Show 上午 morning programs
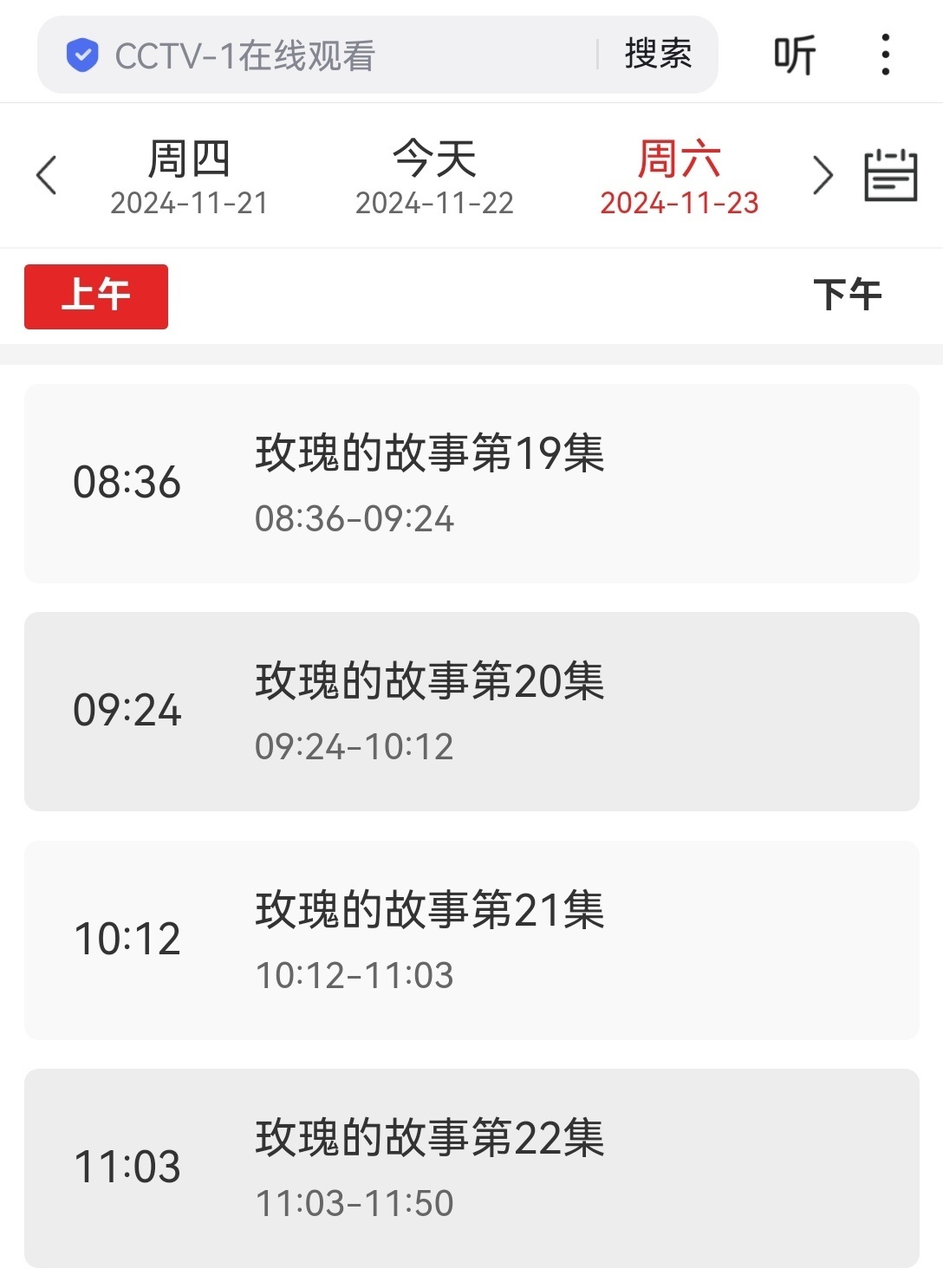This screenshot has width=943, height=1288. (96, 296)
